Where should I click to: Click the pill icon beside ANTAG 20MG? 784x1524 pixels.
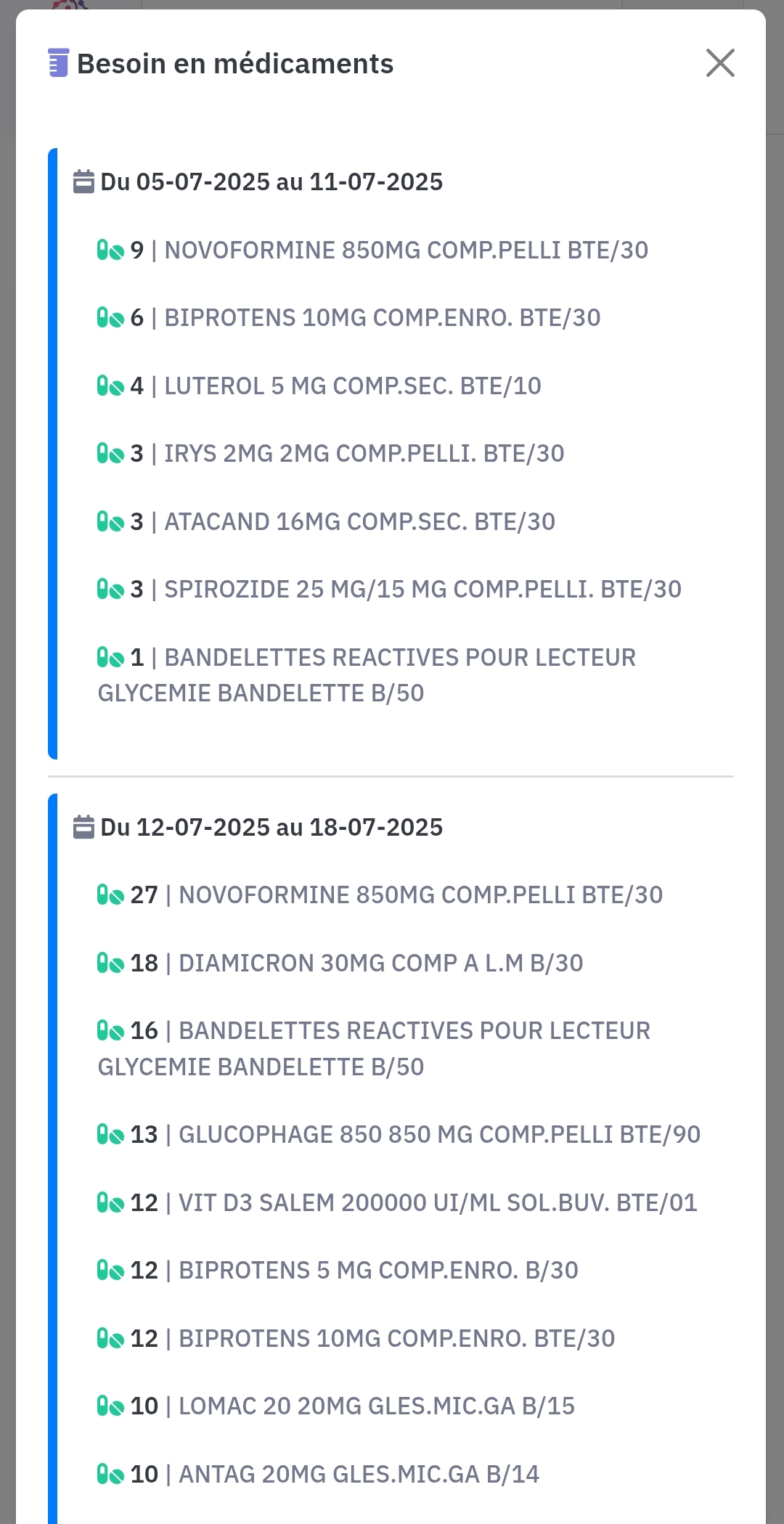pos(109,1474)
